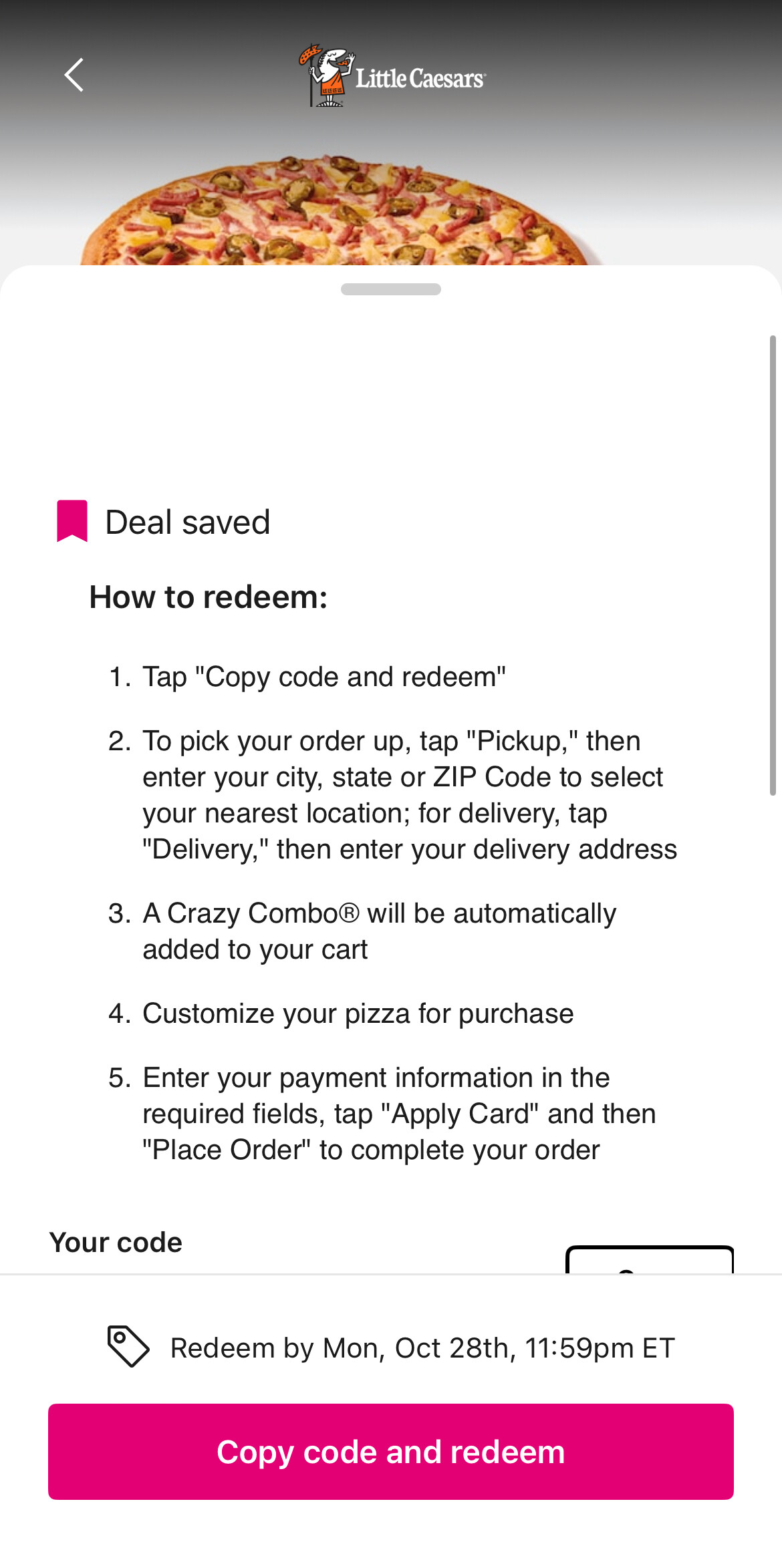Unsave the deal via the bookmark icon
This screenshot has height=1568, width=782.
pyautogui.click(x=72, y=521)
